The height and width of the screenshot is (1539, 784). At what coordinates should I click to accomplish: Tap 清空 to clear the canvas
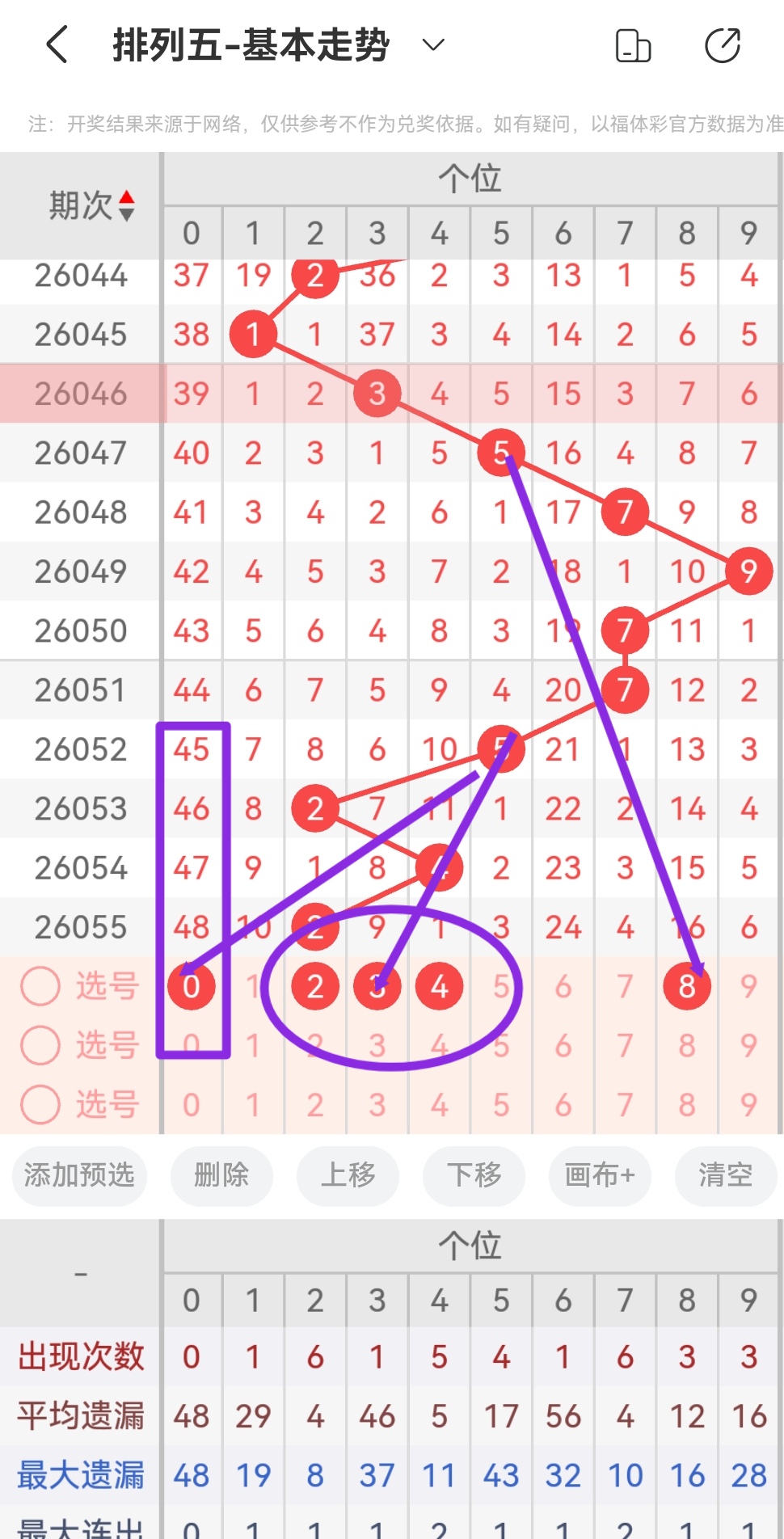725,1177
